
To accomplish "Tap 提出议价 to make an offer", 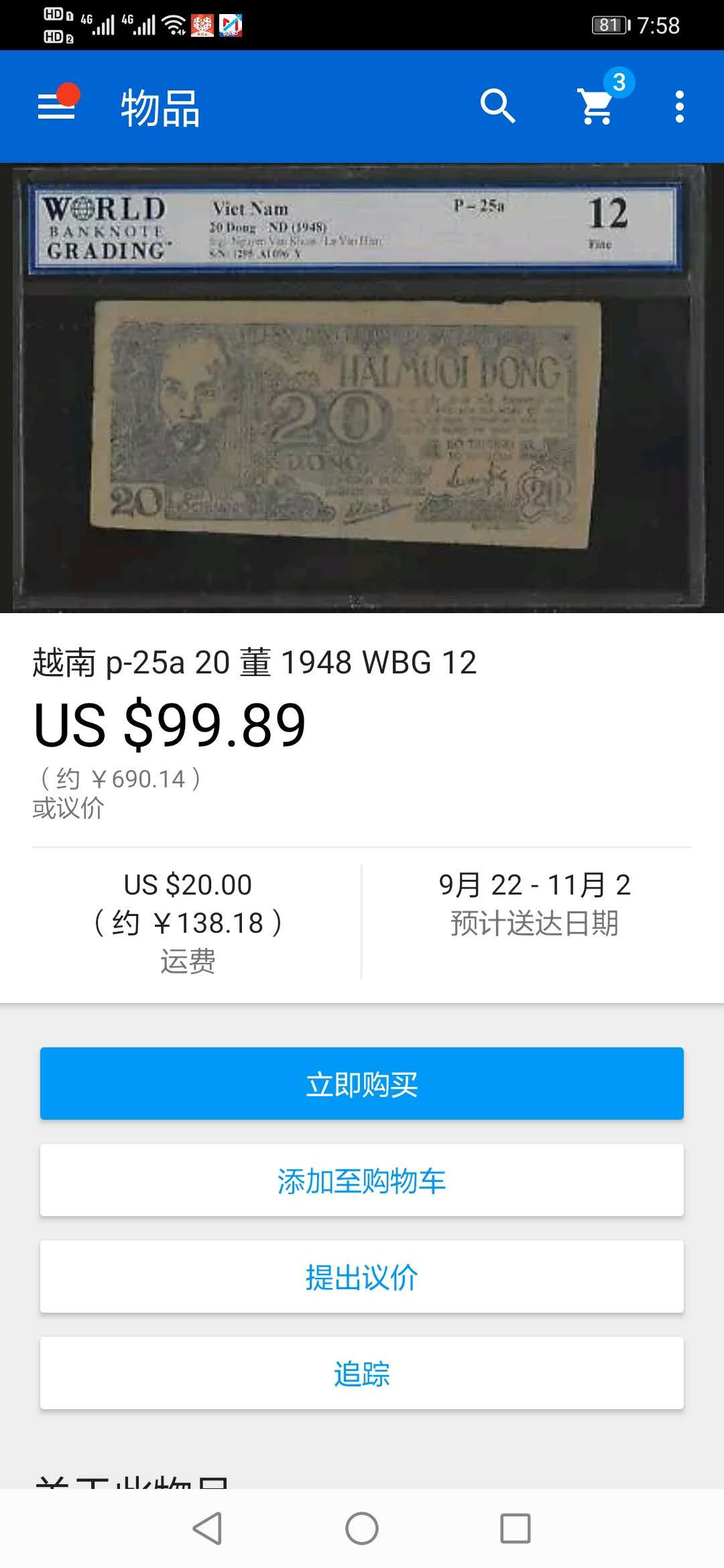I will click(362, 1277).
